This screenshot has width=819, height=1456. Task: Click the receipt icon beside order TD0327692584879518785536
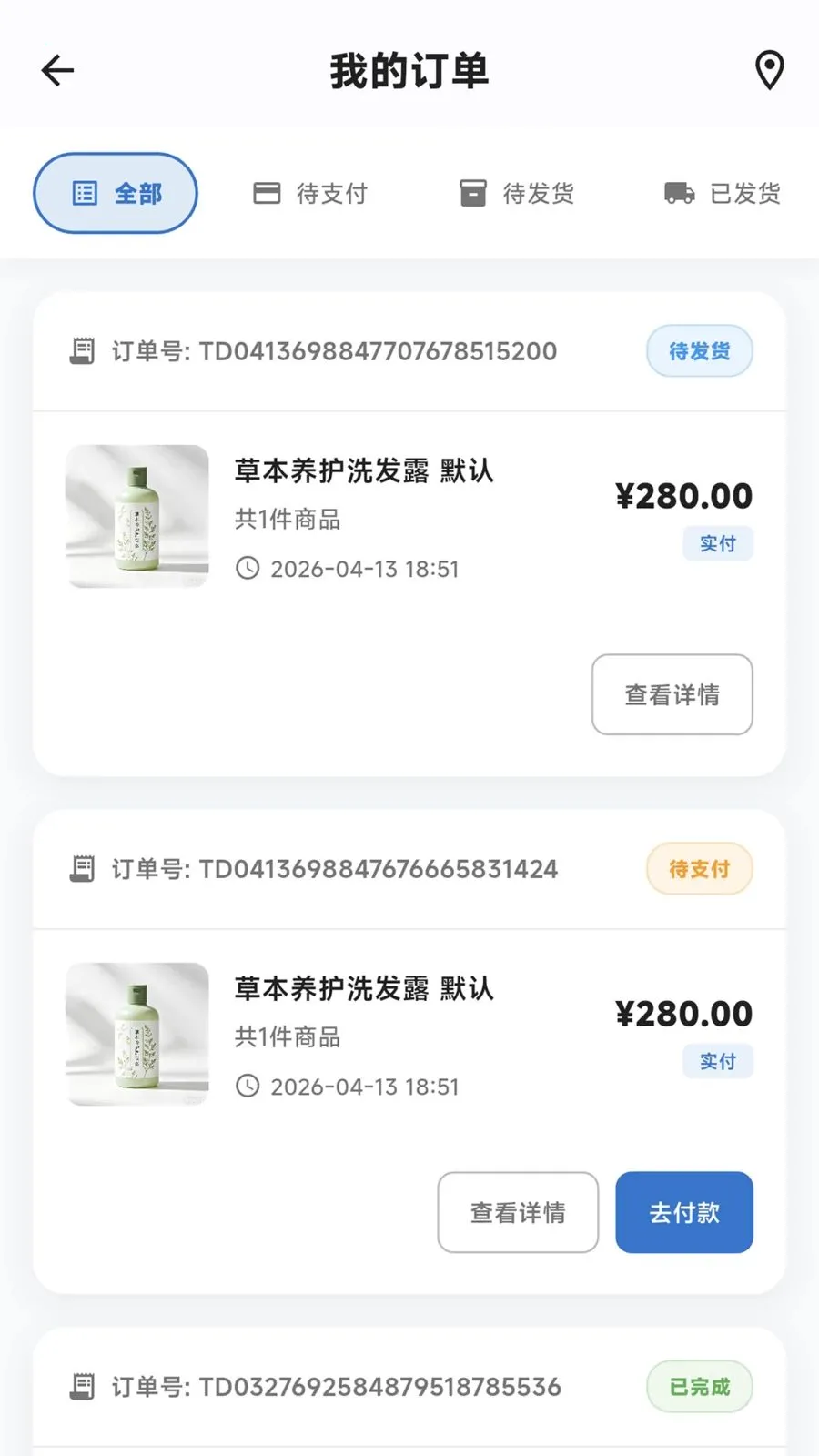83,1386
